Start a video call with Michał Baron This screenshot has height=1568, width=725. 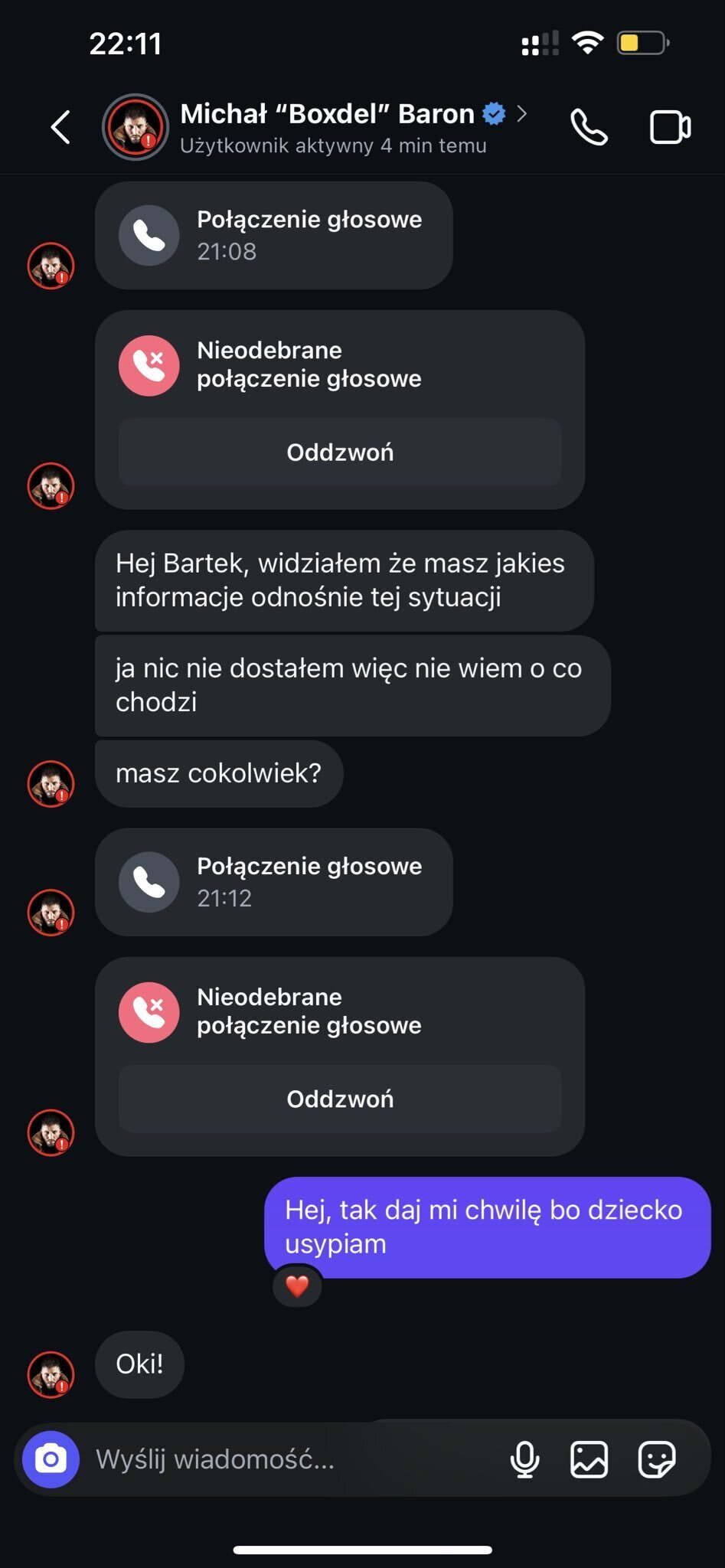tap(670, 127)
